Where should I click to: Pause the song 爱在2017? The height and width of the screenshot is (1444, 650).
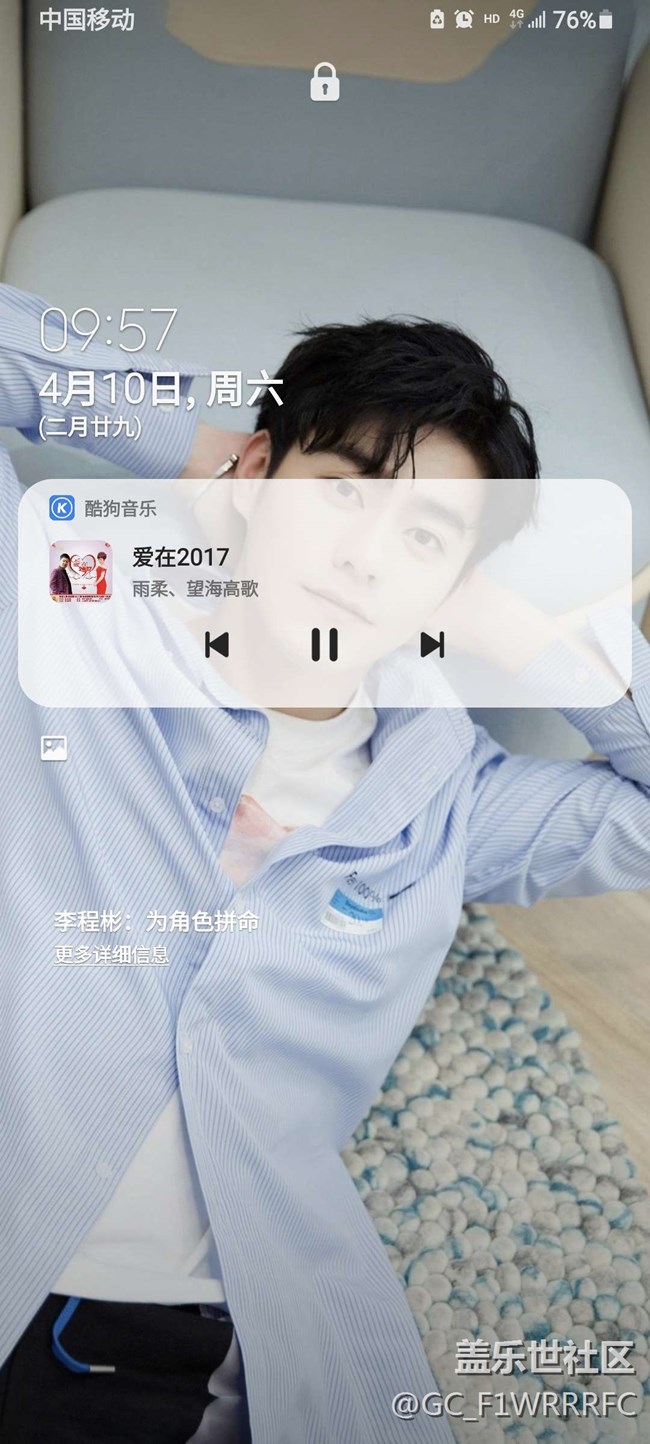point(324,645)
